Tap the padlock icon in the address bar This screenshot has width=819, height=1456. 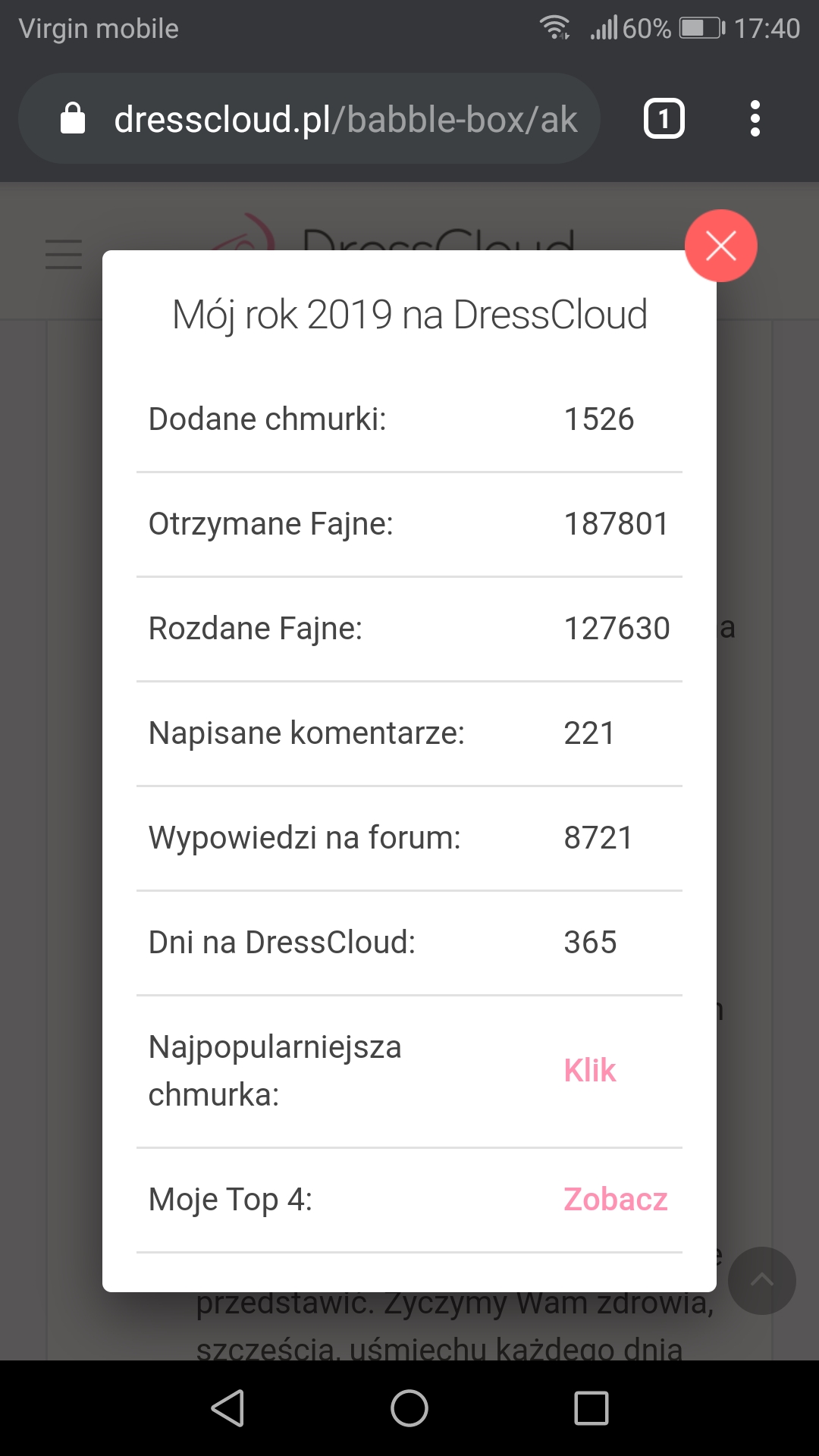point(74,118)
